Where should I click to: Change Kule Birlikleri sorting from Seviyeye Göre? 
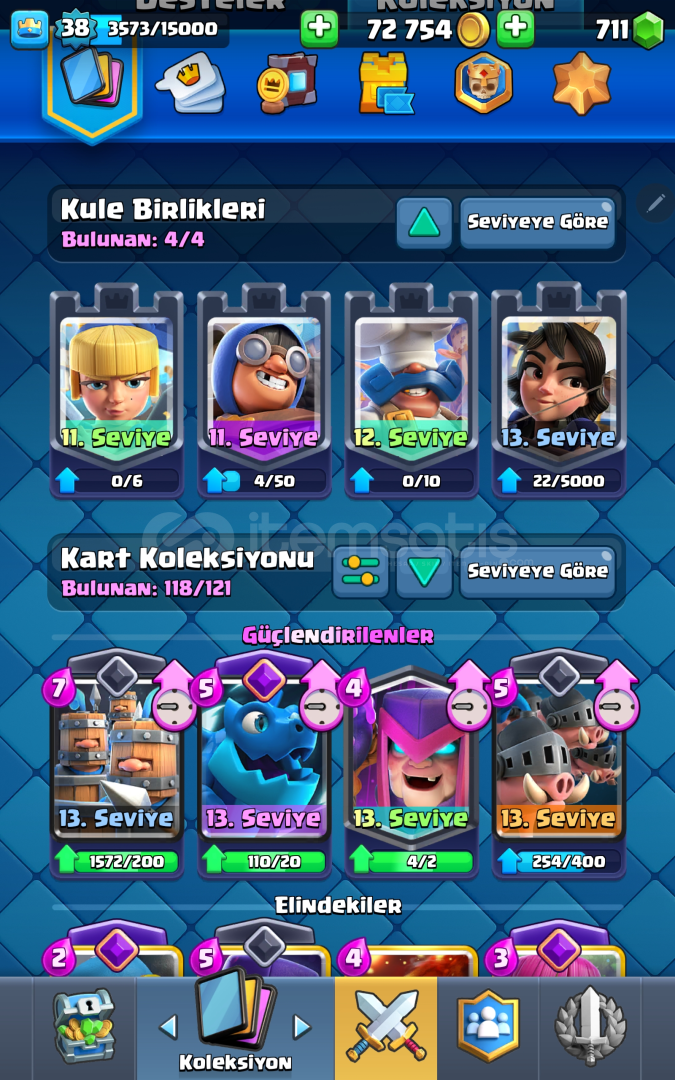pyautogui.click(x=537, y=222)
